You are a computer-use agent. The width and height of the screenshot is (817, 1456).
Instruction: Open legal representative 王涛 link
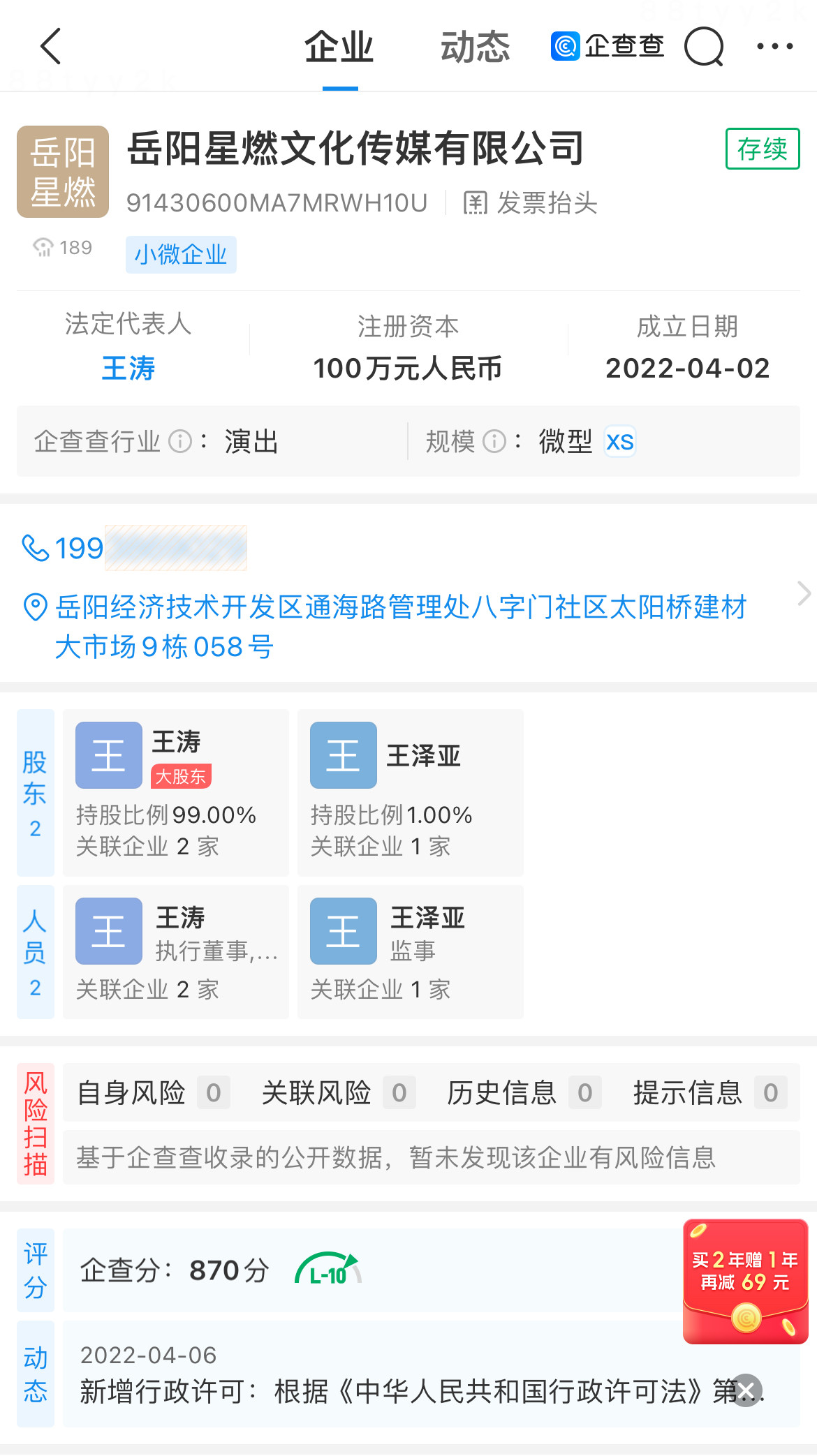pyautogui.click(x=128, y=368)
